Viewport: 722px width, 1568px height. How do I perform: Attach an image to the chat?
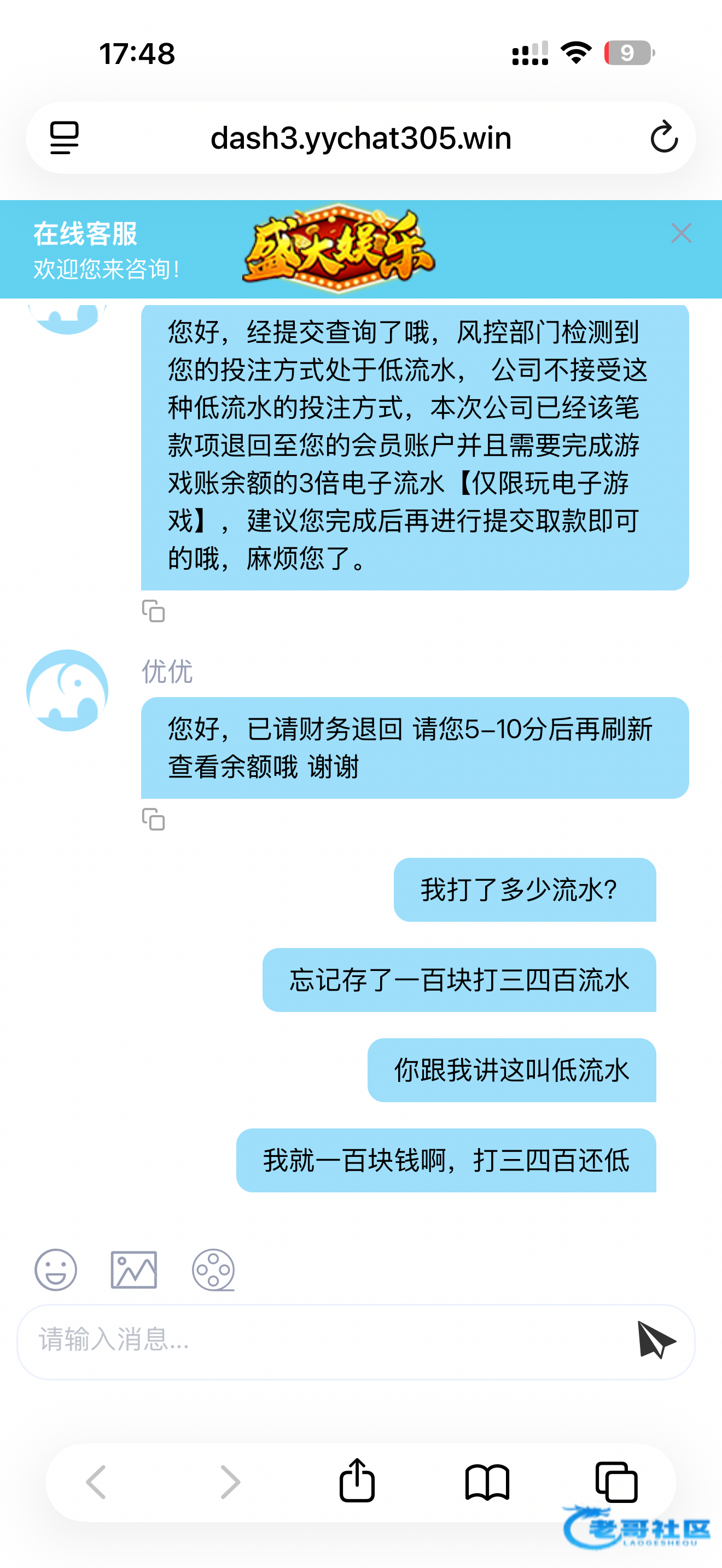click(x=134, y=1269)
